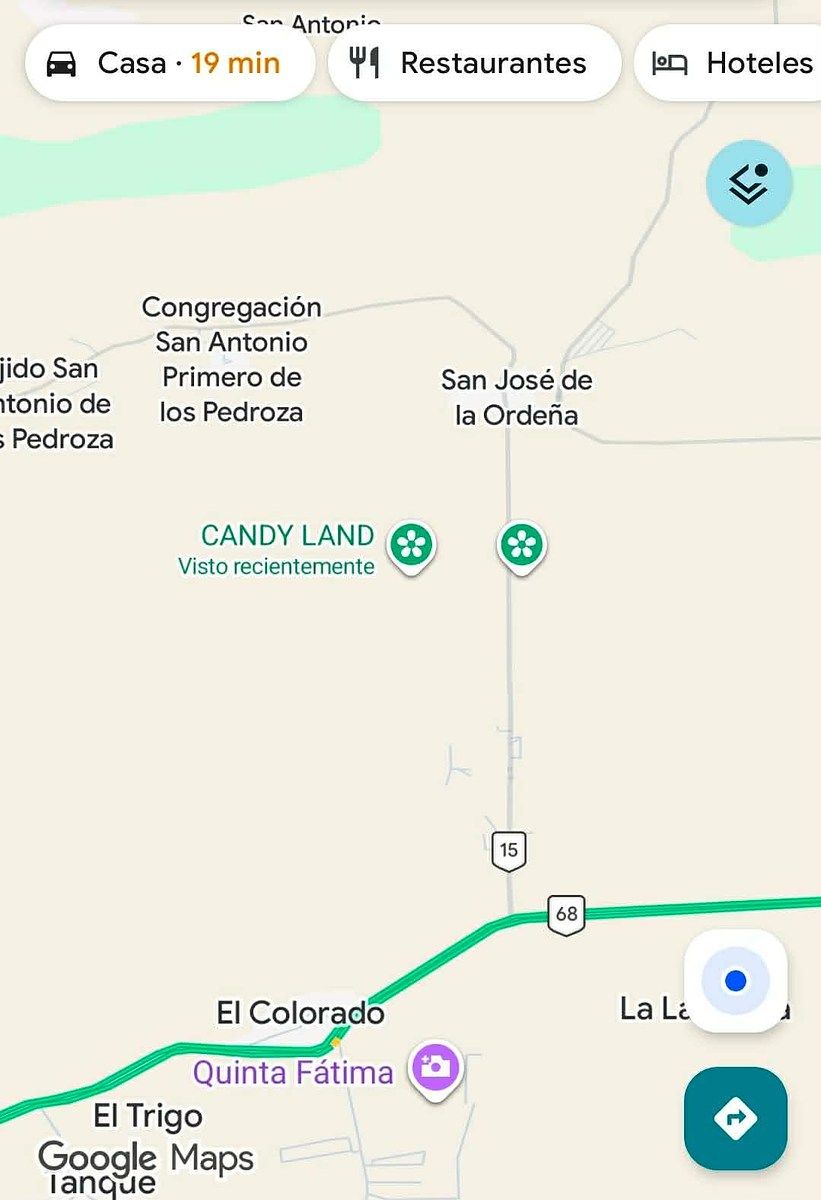
Task: Select the Hoteles filter chip
Action: (x=732, y=64)
